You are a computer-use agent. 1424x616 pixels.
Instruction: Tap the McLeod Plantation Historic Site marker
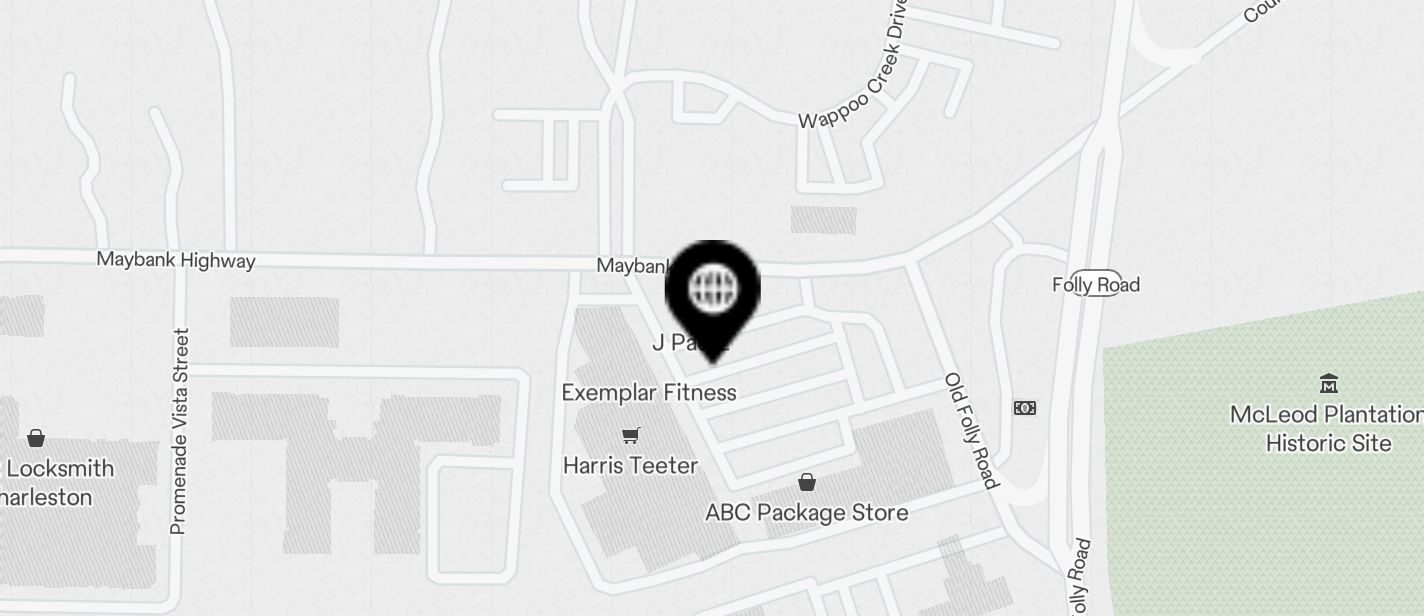pyautogui.click(x=1329, y=384)
